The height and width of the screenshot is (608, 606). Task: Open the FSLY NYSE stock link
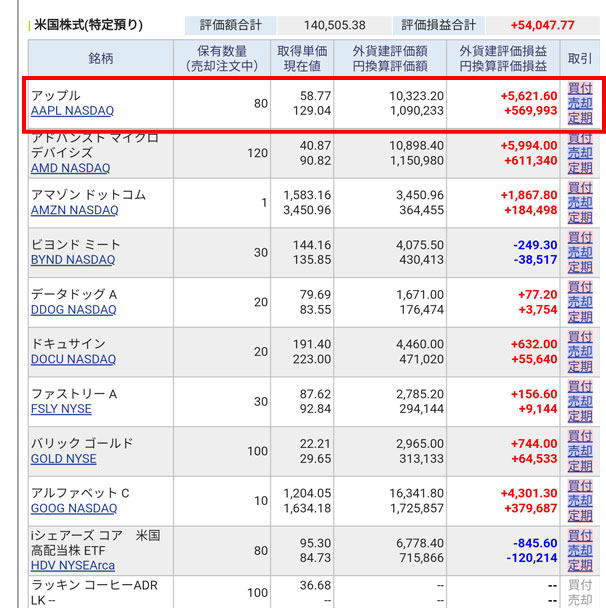click(x=61, y=409)
